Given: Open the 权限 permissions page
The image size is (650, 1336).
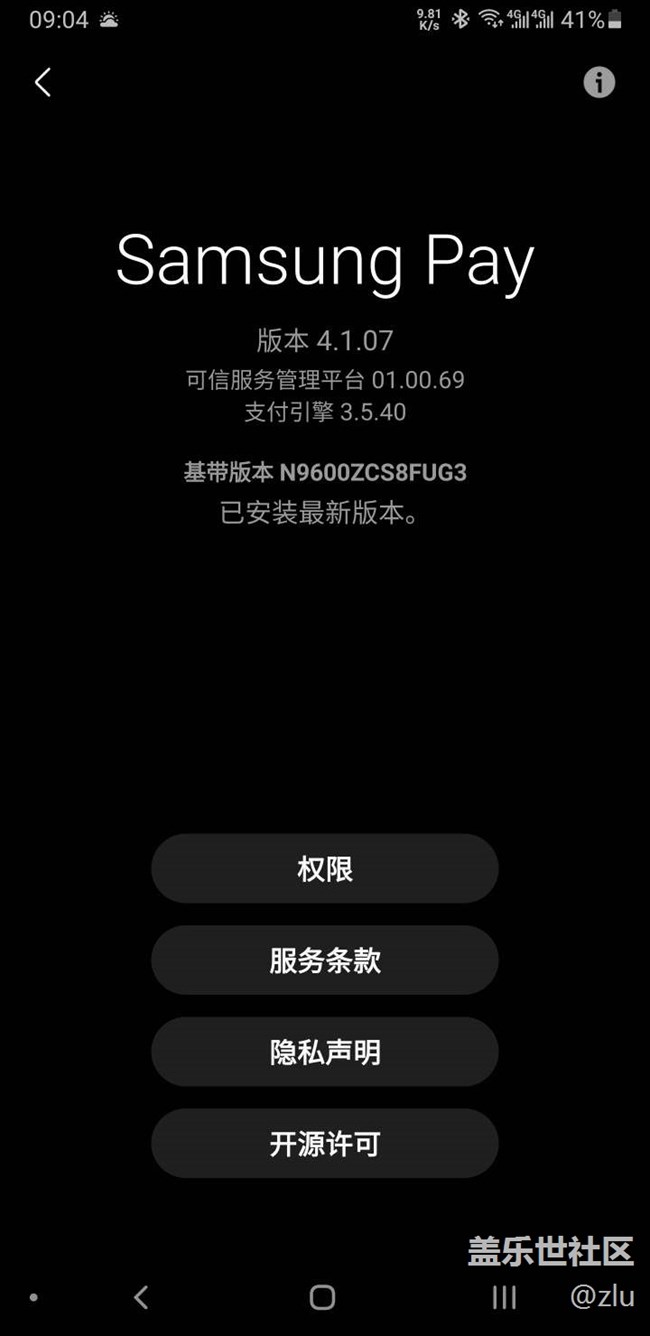Looking at the screenshot, I should pos(325,869).
